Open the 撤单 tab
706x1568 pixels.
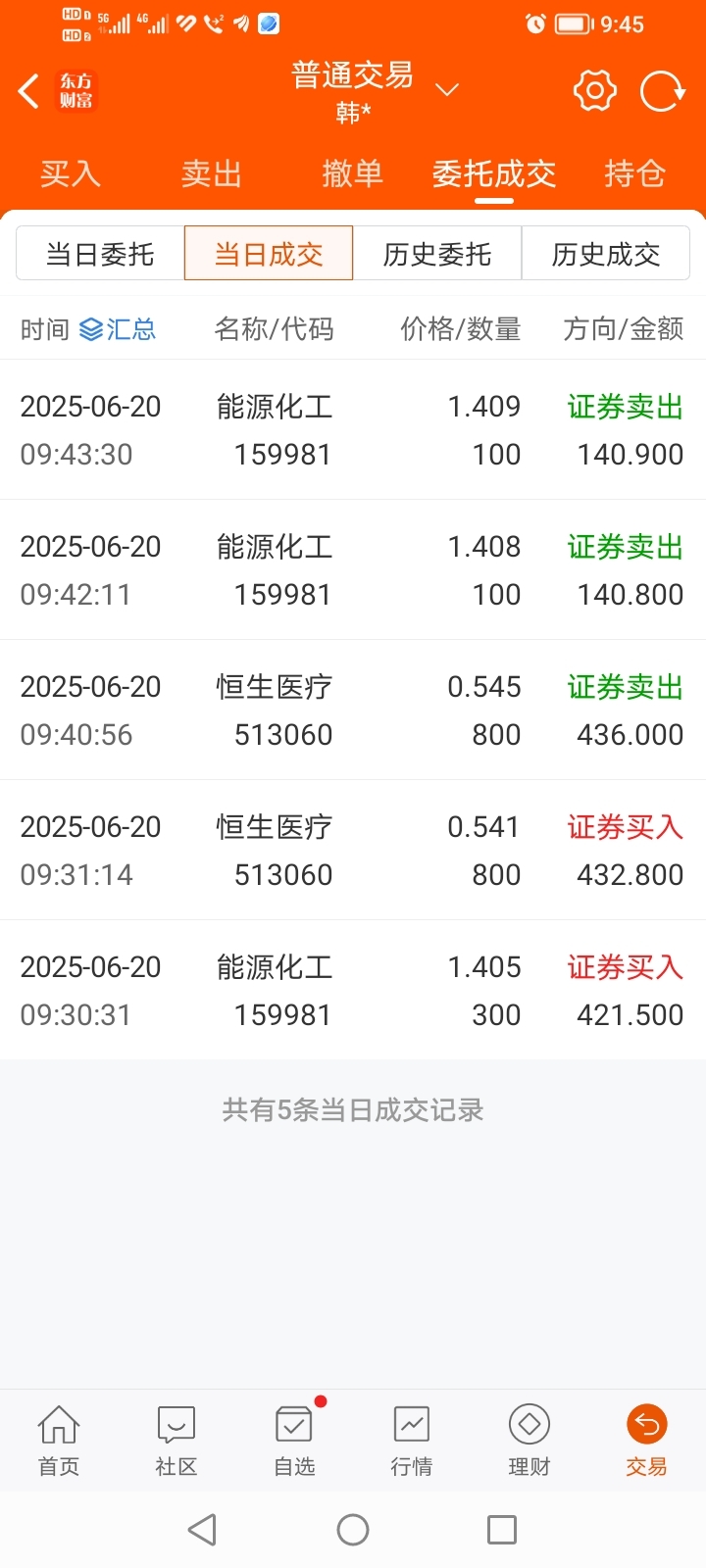click(x=353, y=173)
